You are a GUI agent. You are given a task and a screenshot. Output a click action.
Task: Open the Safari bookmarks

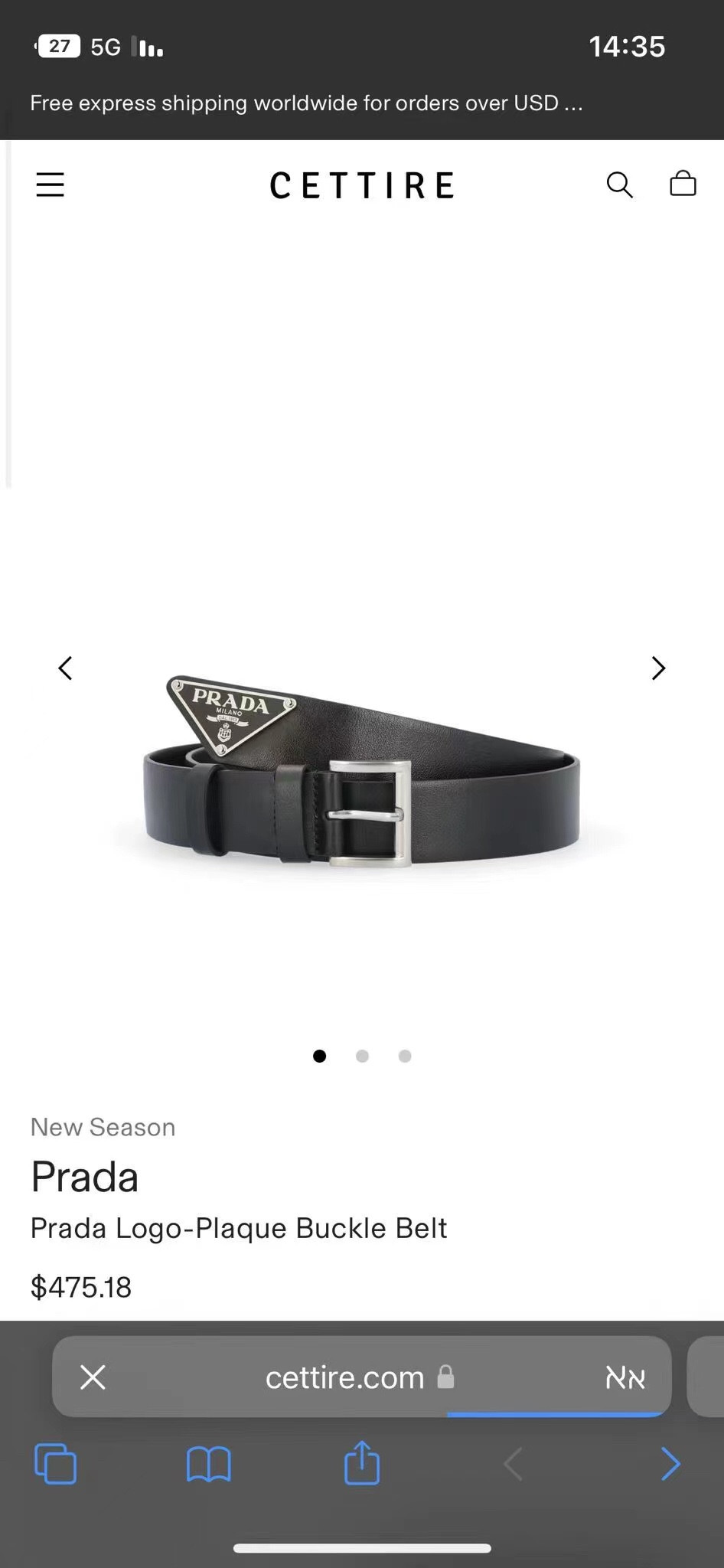[x=208, y=1464]
